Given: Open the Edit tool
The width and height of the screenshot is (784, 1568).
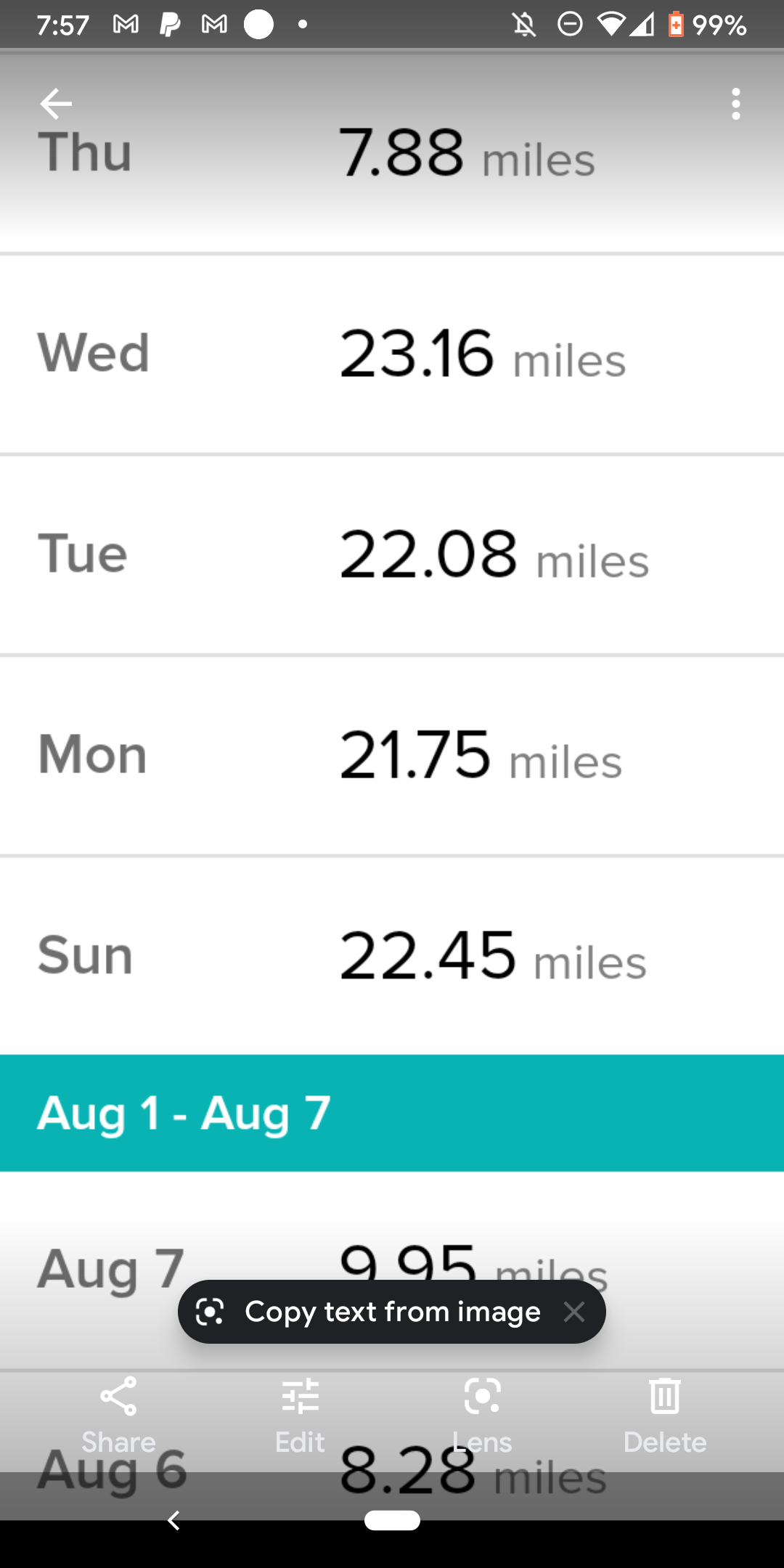Looking at the screenshot, I should click(300, 1415).
